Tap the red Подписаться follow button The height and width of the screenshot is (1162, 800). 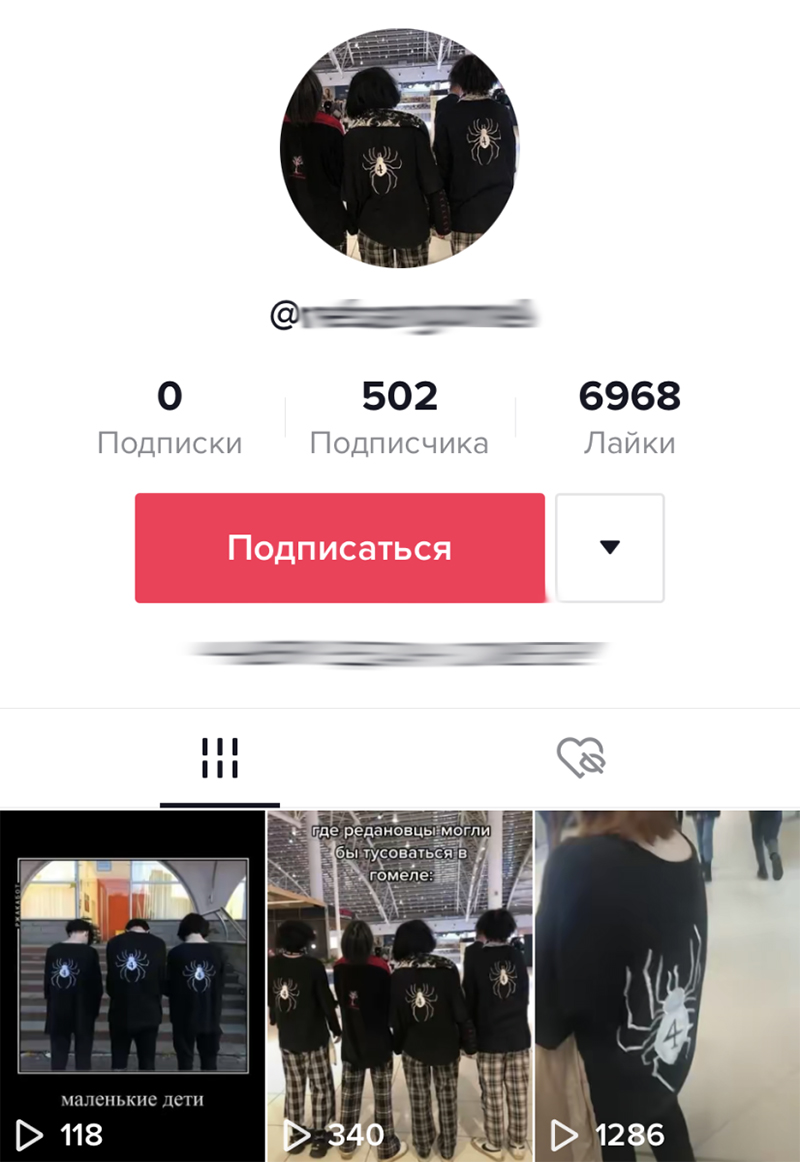339,548
